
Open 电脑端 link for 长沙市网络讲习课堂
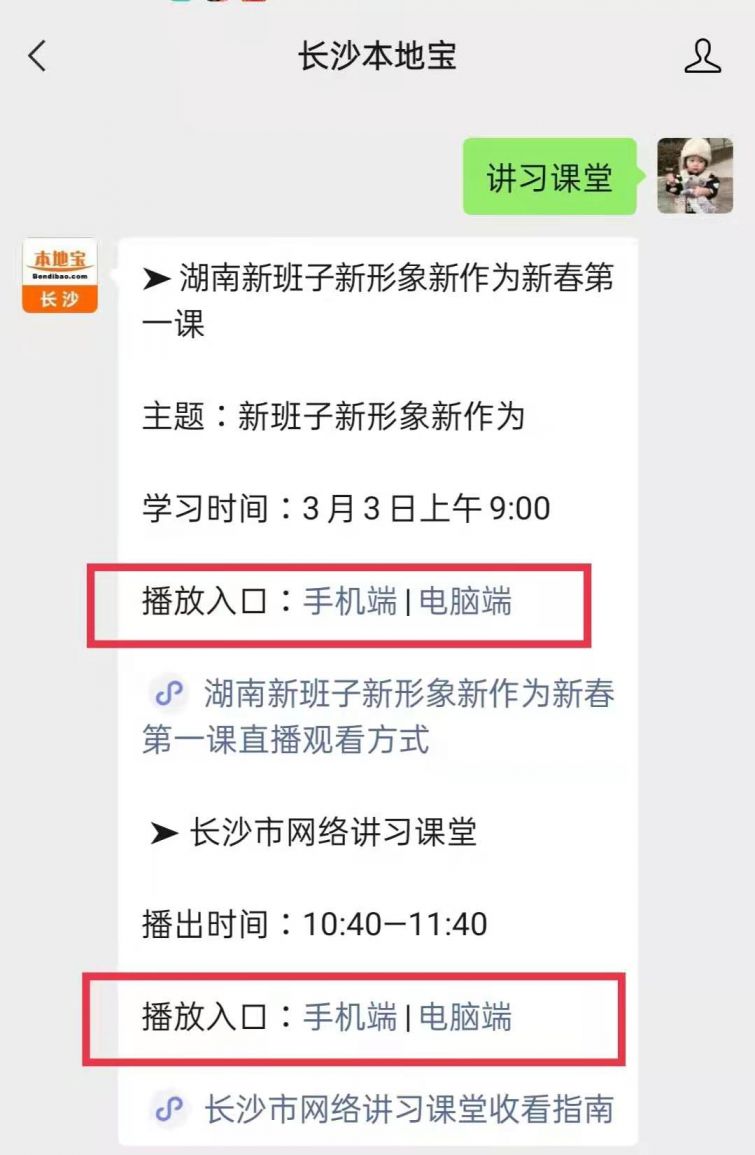pos(465,1018)
